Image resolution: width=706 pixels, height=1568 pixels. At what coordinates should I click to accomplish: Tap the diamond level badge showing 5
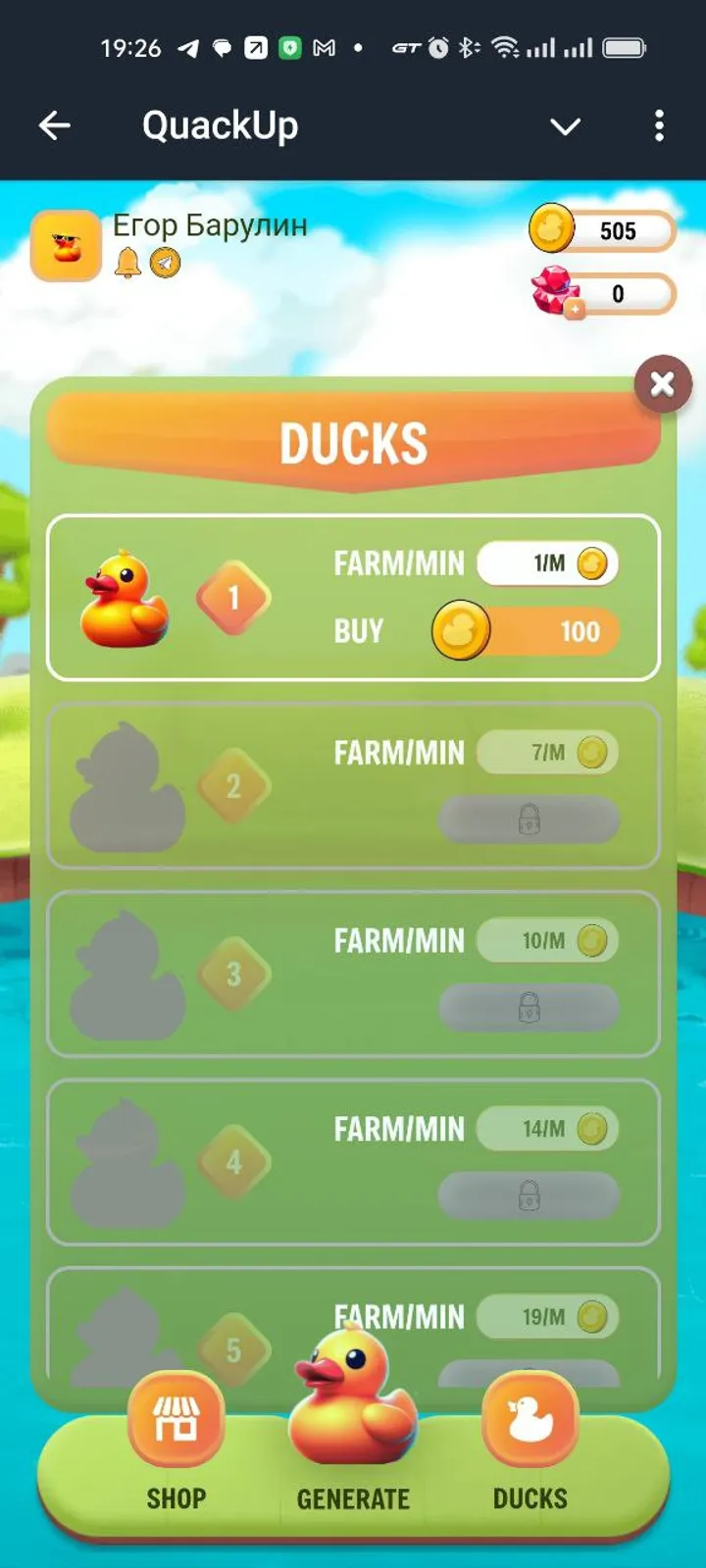coord(233,1349)
